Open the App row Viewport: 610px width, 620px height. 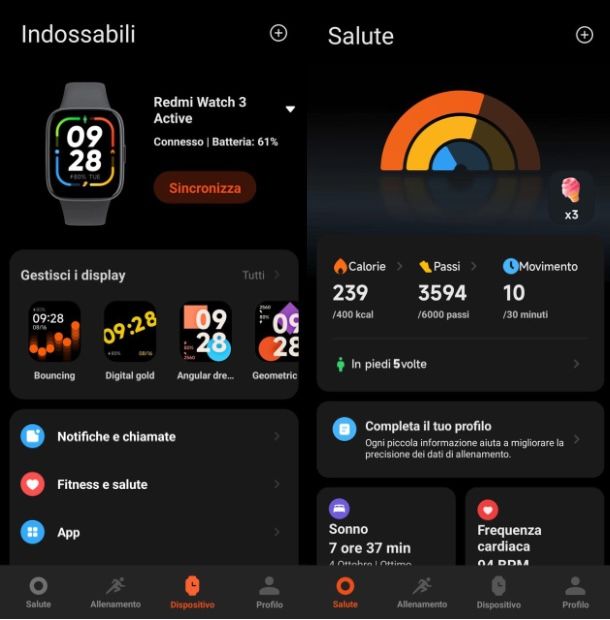click(x=150, y=532)
